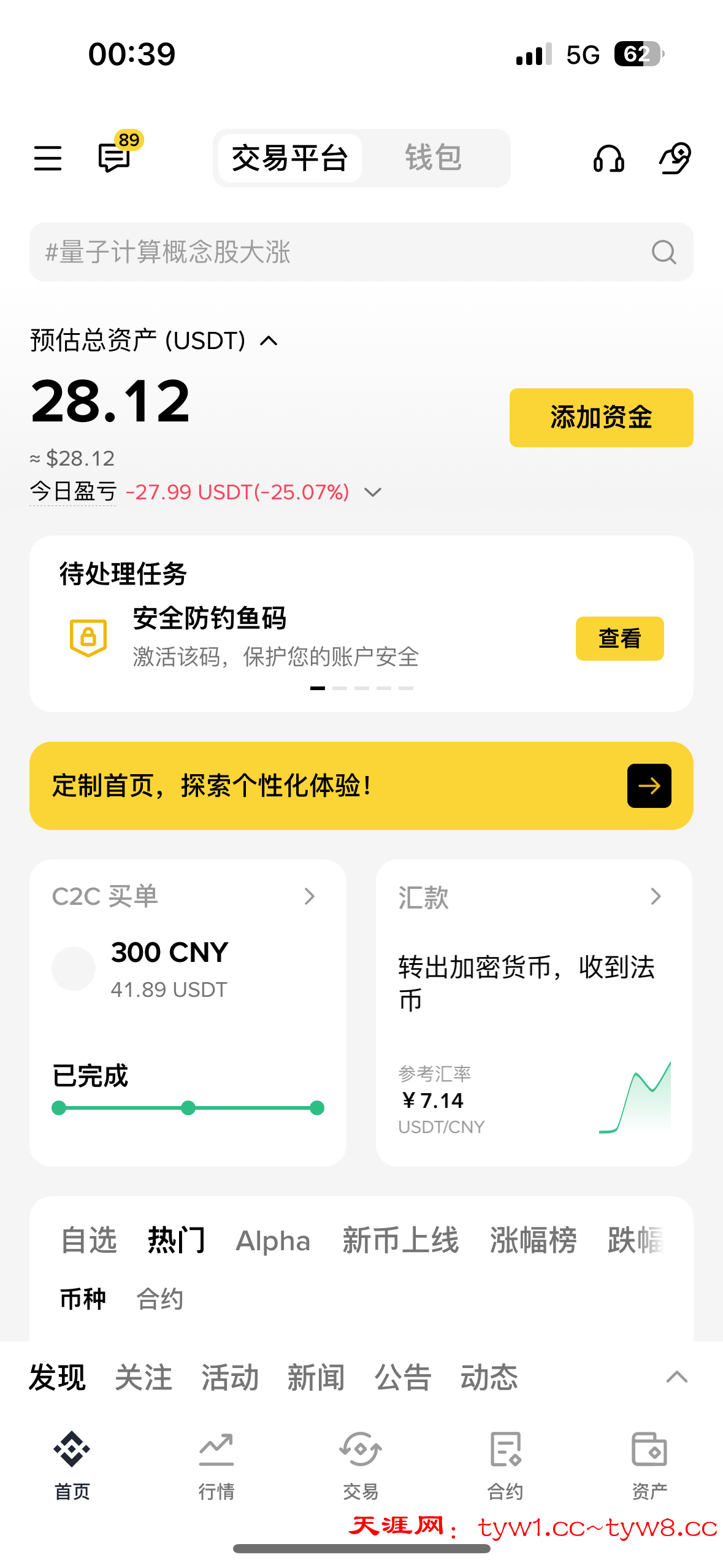
Task: Contact customer support via headset icon
Action: point(608,159)
